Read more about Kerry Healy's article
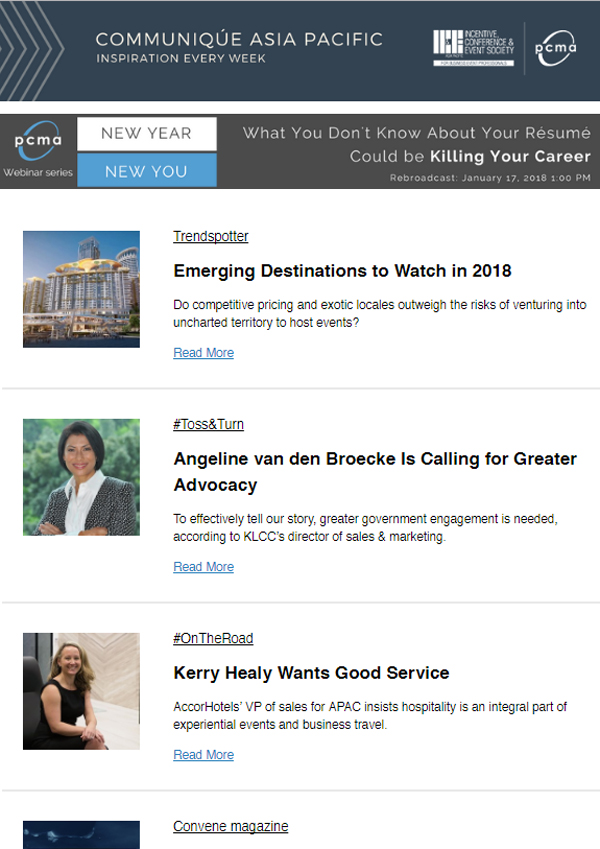The height and width of the screenshot is (849, 600). point(203,755)
